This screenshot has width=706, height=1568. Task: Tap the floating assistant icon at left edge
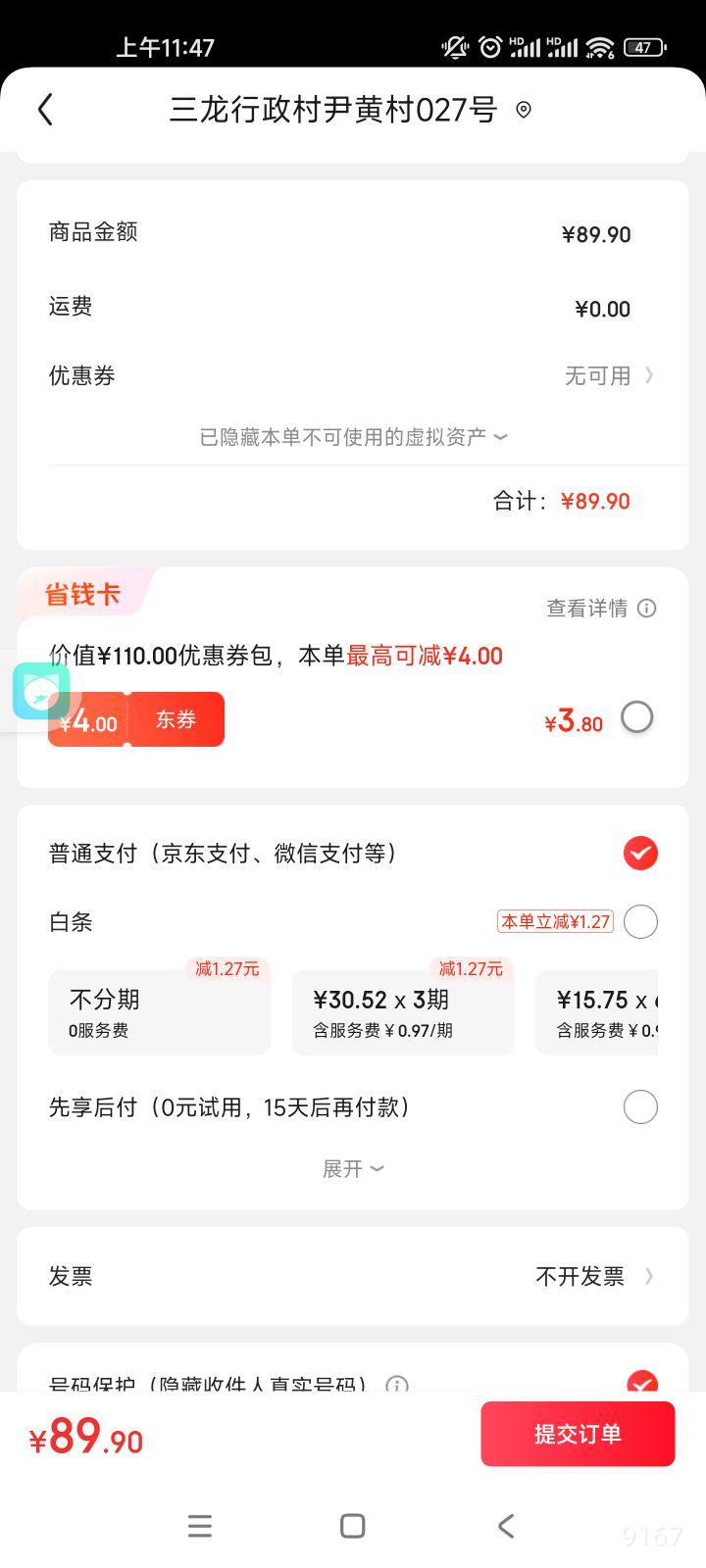click(x=41, y=690)
